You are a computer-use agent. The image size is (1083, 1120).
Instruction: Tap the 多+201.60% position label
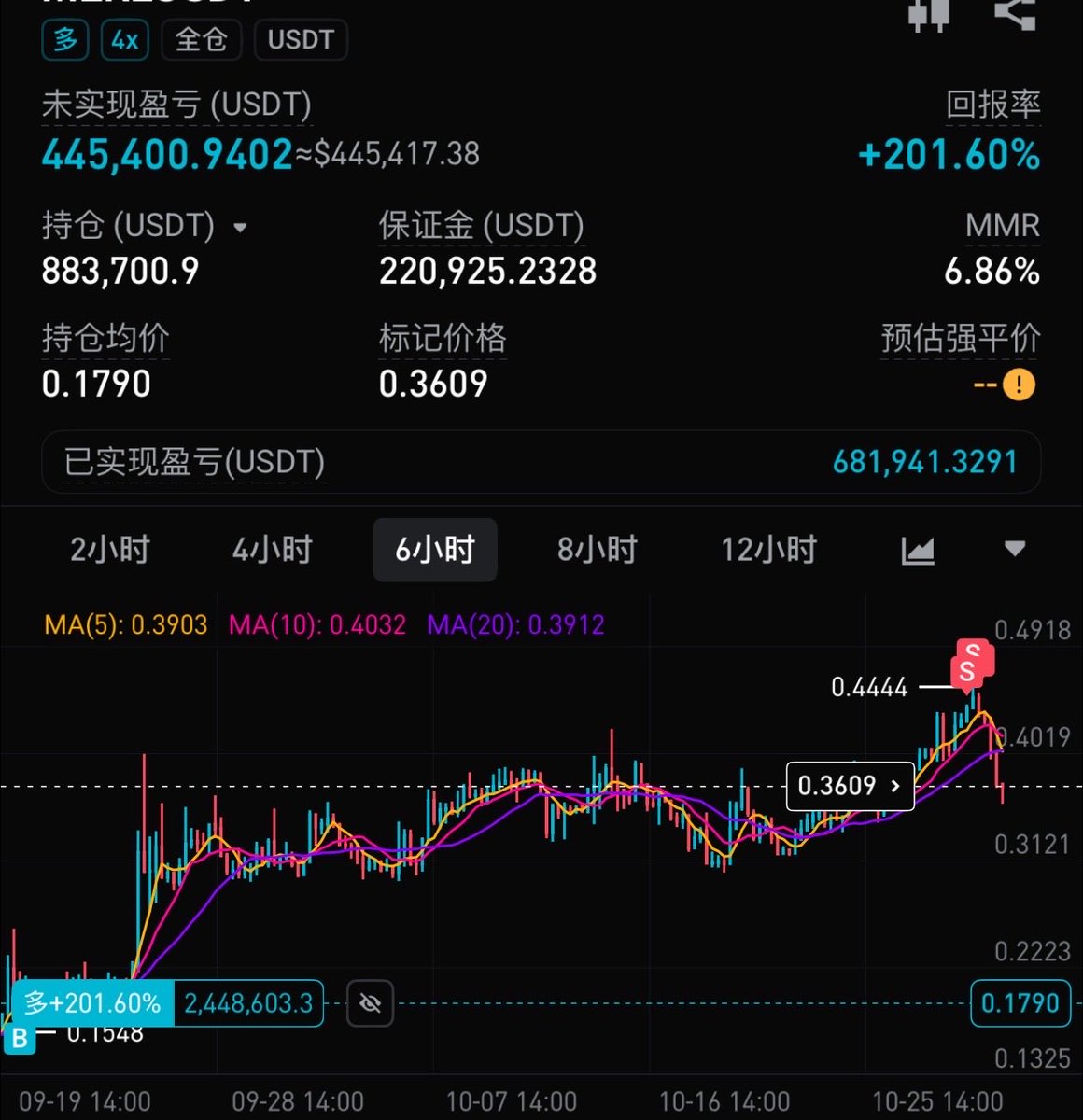click(92, 1003)
